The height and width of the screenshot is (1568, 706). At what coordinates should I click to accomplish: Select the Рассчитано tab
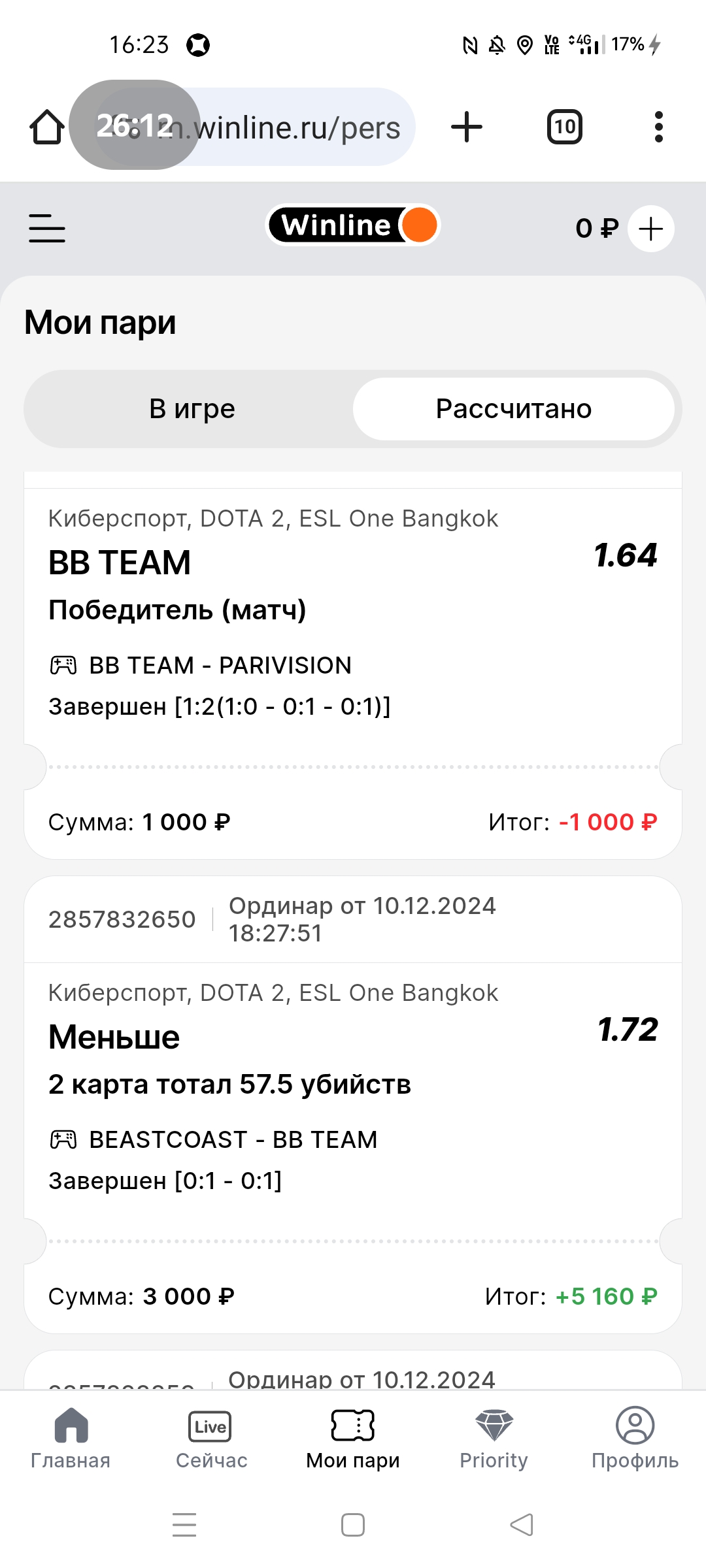pyautogui.click(x=514, y=409)
